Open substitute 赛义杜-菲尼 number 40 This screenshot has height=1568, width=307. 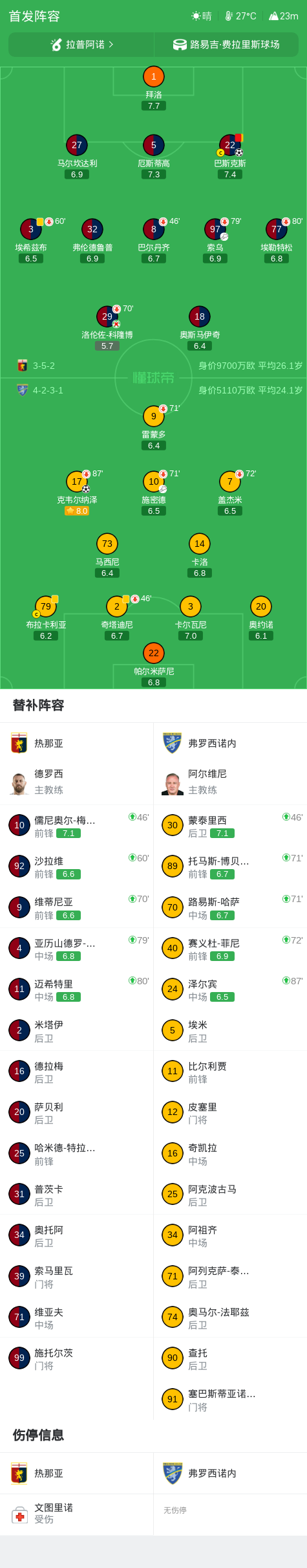click(x=230, y=948)
